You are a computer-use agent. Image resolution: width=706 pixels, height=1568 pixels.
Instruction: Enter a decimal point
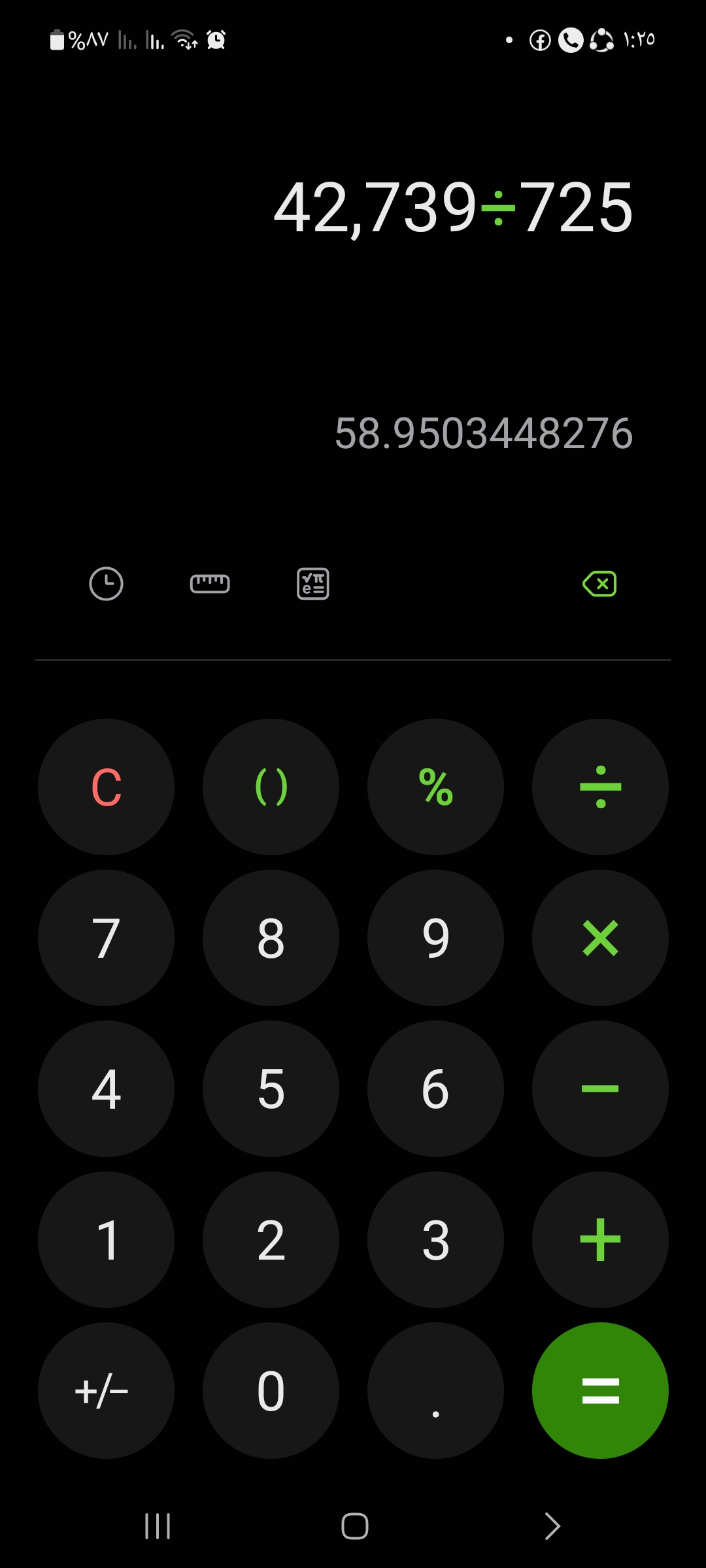click(x=435, y=1390)
